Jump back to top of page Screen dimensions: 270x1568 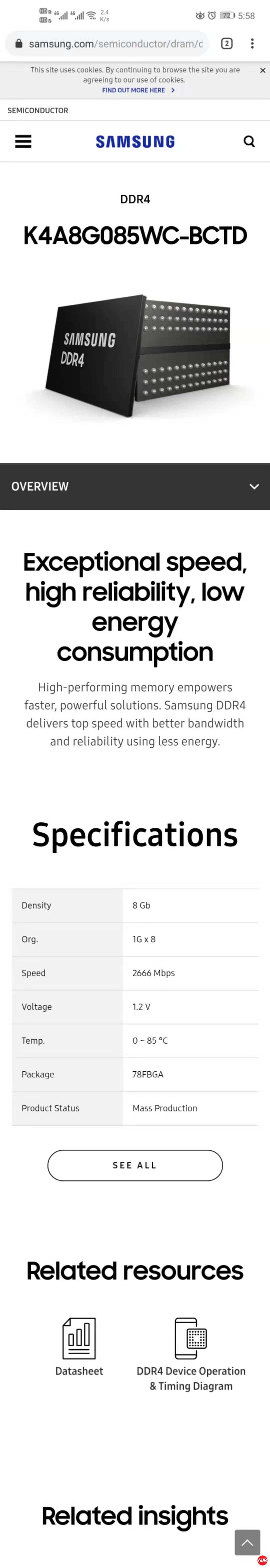[247, 1542]
